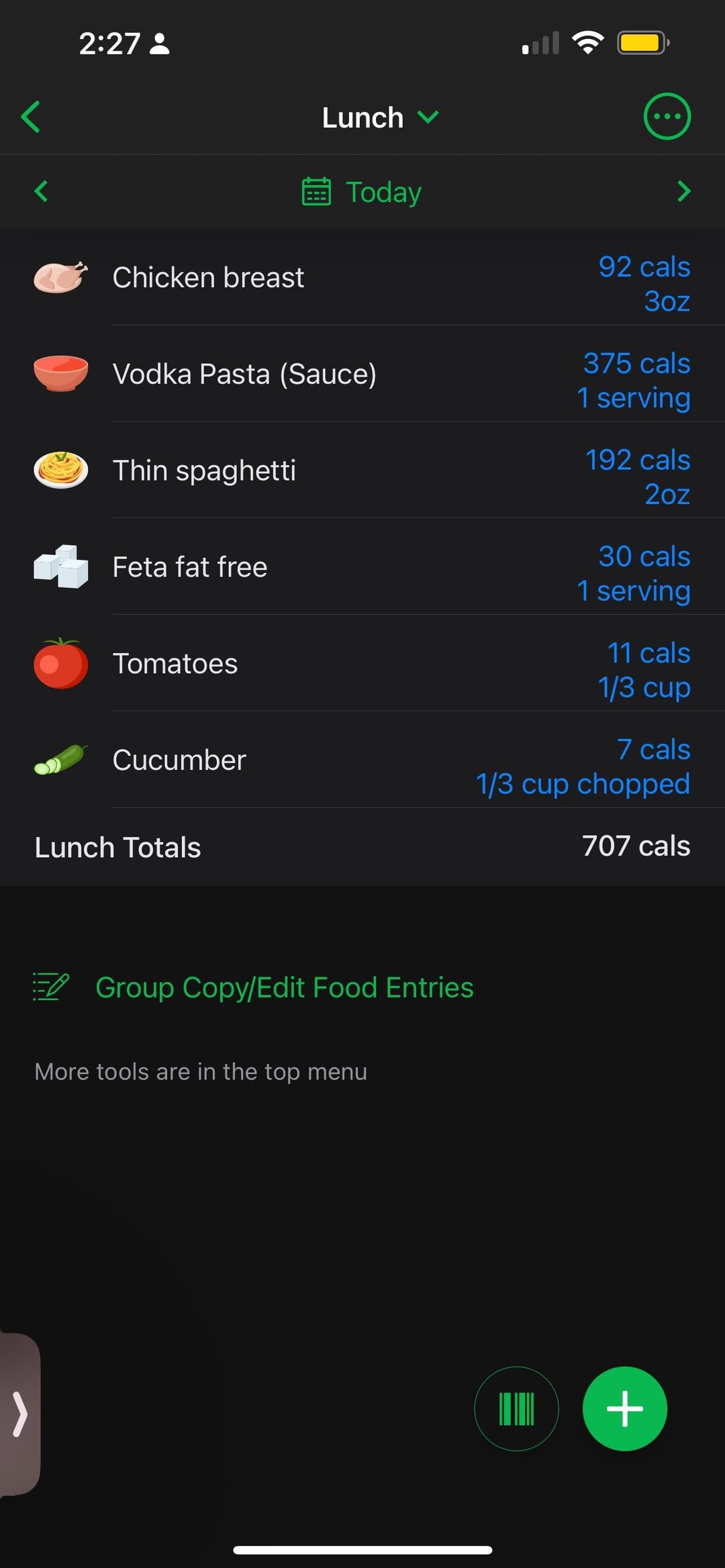Open the Lunch meal dropdown
Viewport: 725px width, 1568px height.
tap(380, 117)
